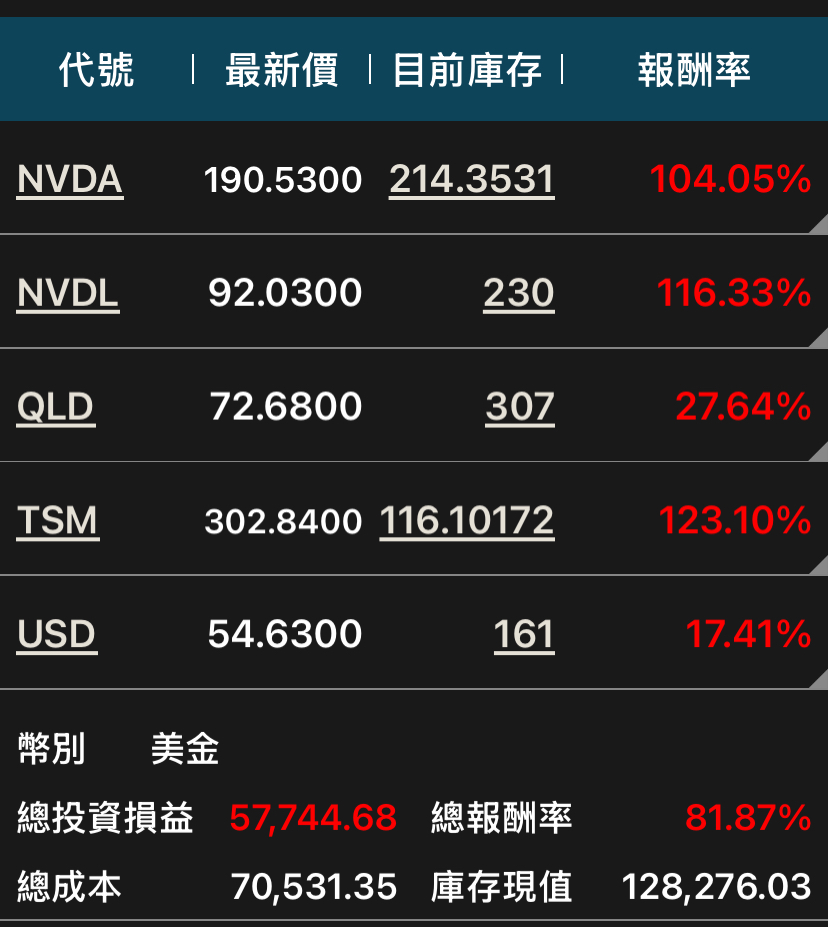The height and width of the screenshot is (927, 828).
Task: Open the NVDA stock symbol link
Action: pyautogui.click(x=70, y=180)
